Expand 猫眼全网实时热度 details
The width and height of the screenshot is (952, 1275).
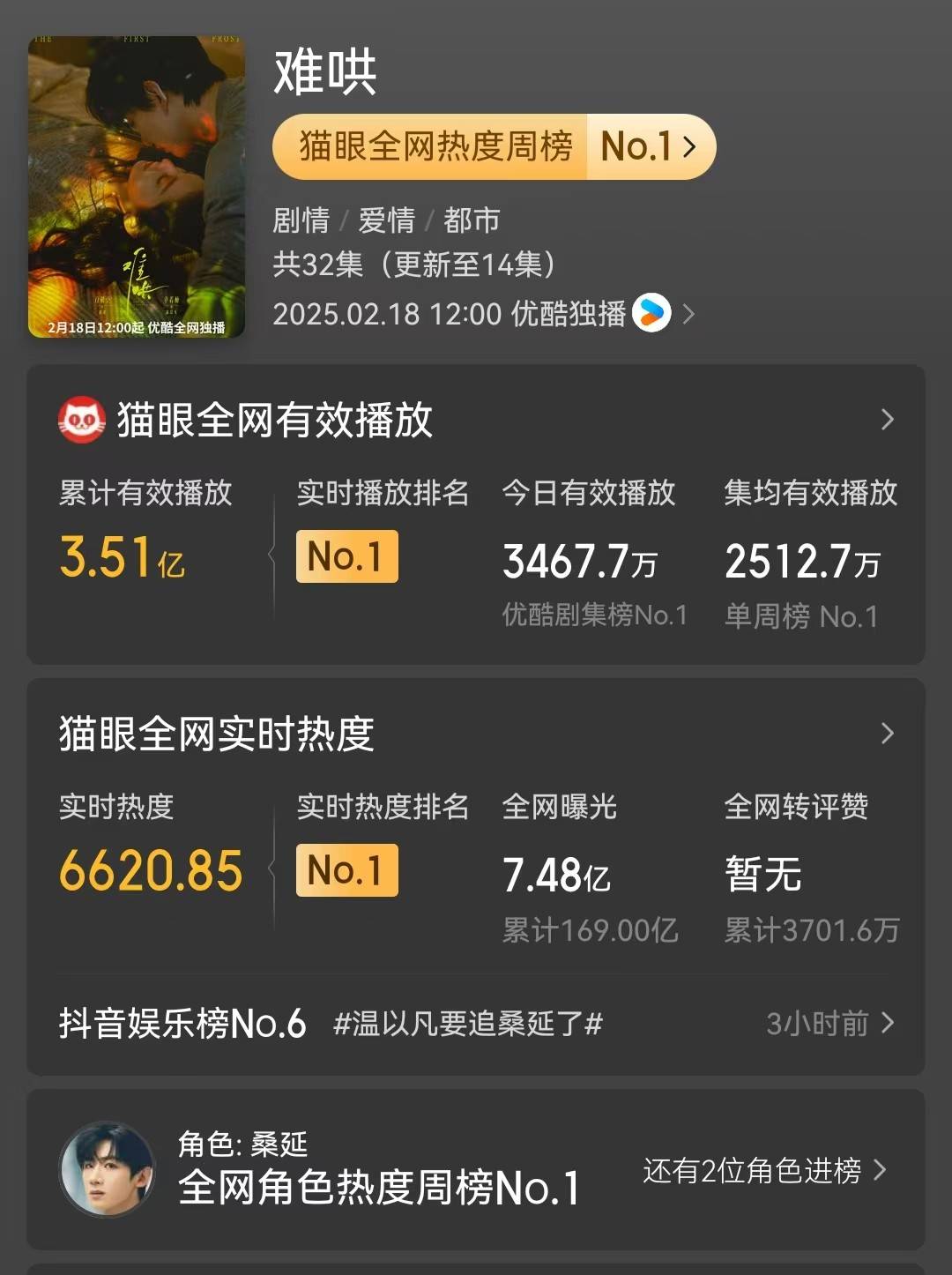point(887,734)
